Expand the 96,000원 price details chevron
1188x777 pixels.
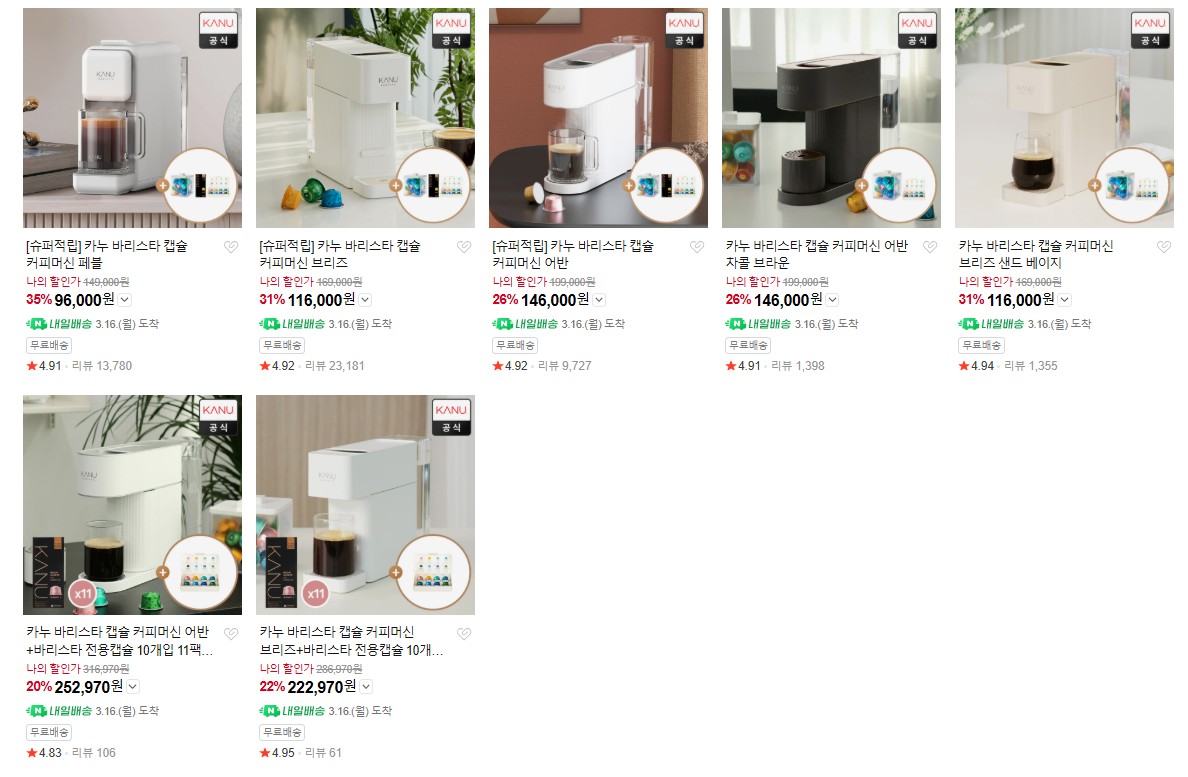124,299
